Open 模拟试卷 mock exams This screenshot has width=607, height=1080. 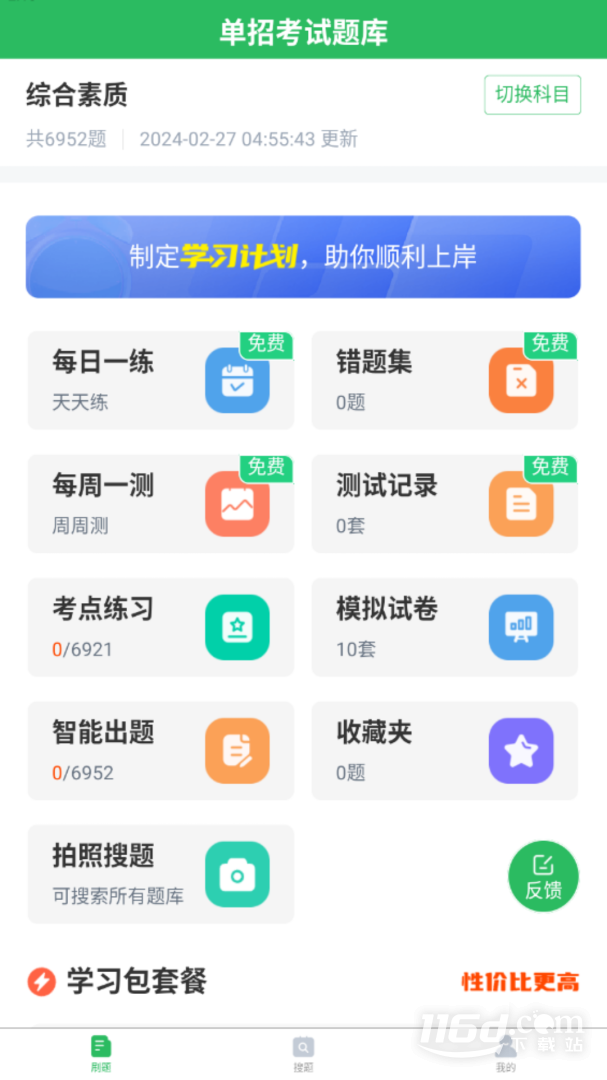coord(445,627)
